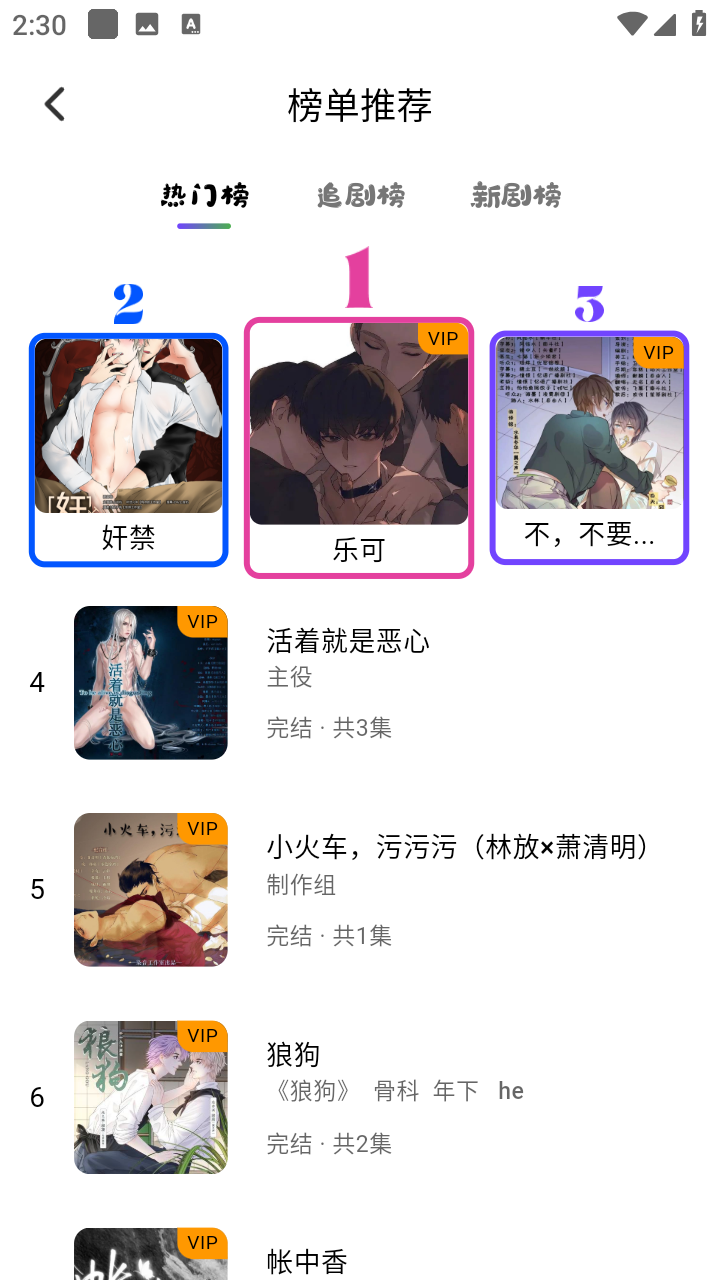Go back from the 榜单推荐 page
Viewport: 720px width, 1280px height.
(55, 104)
